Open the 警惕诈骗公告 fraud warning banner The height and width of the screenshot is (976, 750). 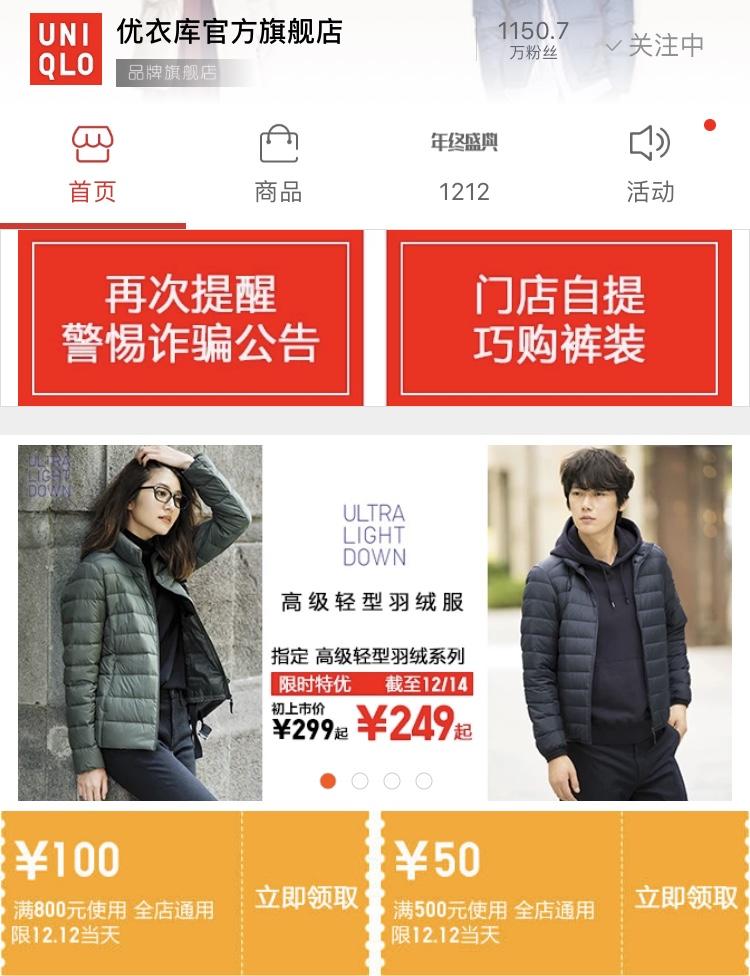(x=191, y=318)
